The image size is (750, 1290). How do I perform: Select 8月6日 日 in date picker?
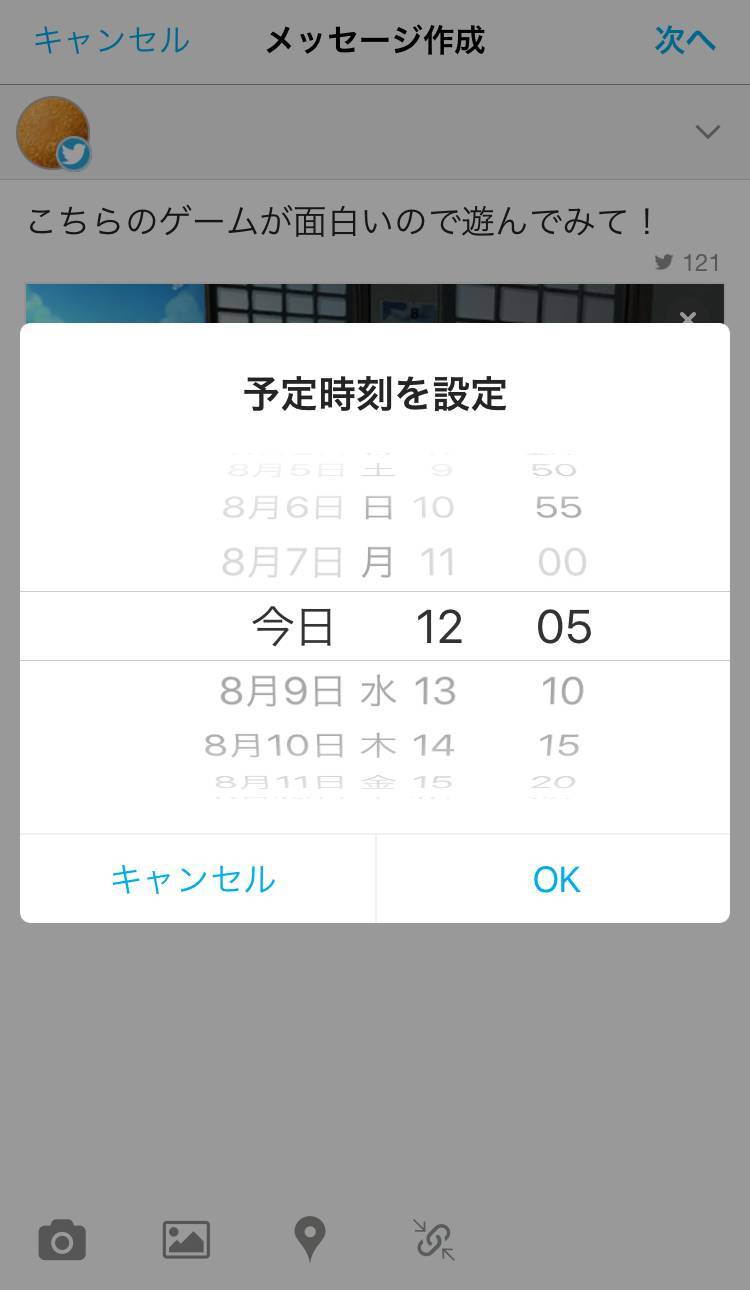click(x=308, y=508)
